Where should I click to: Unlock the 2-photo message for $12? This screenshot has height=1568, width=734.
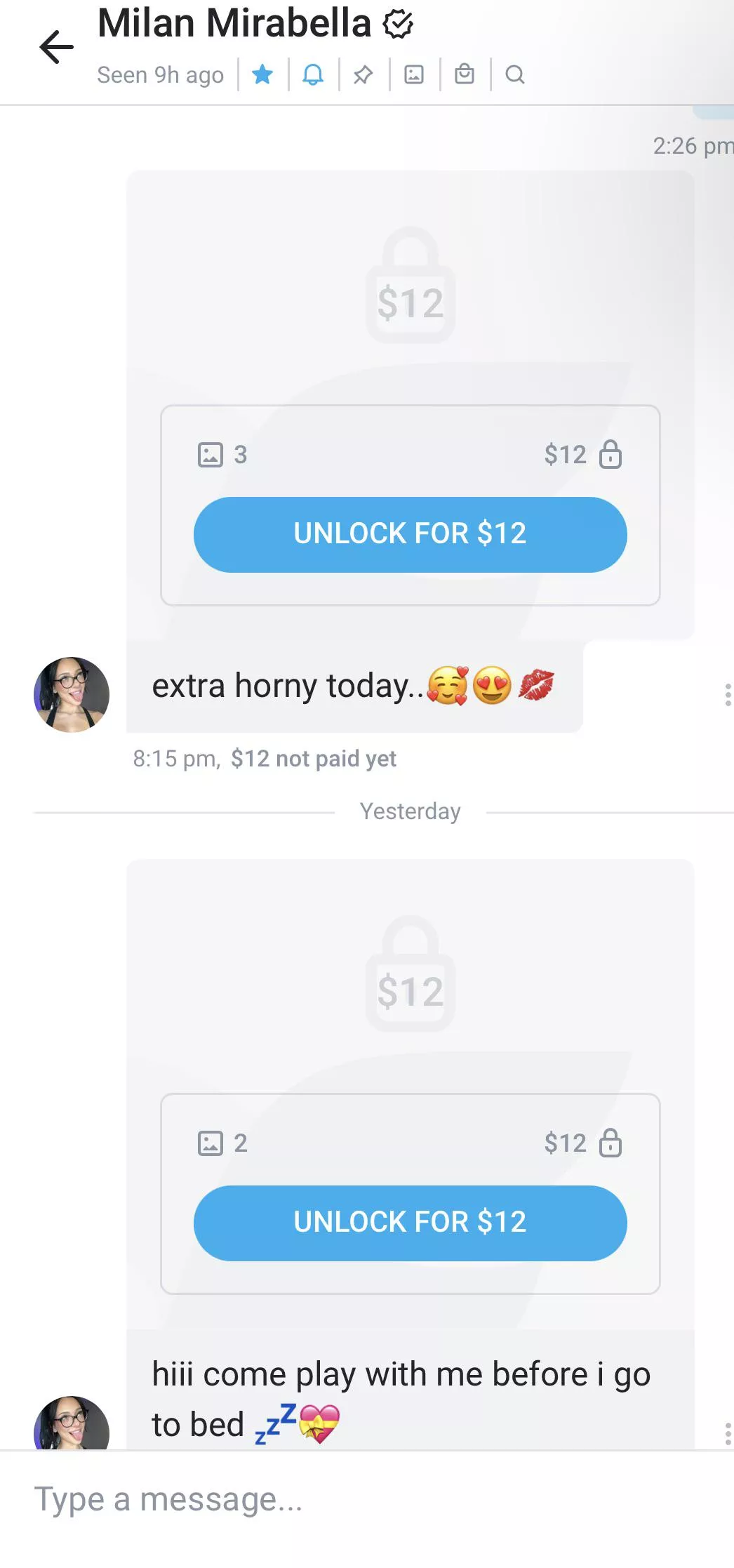coord(410,1223)
